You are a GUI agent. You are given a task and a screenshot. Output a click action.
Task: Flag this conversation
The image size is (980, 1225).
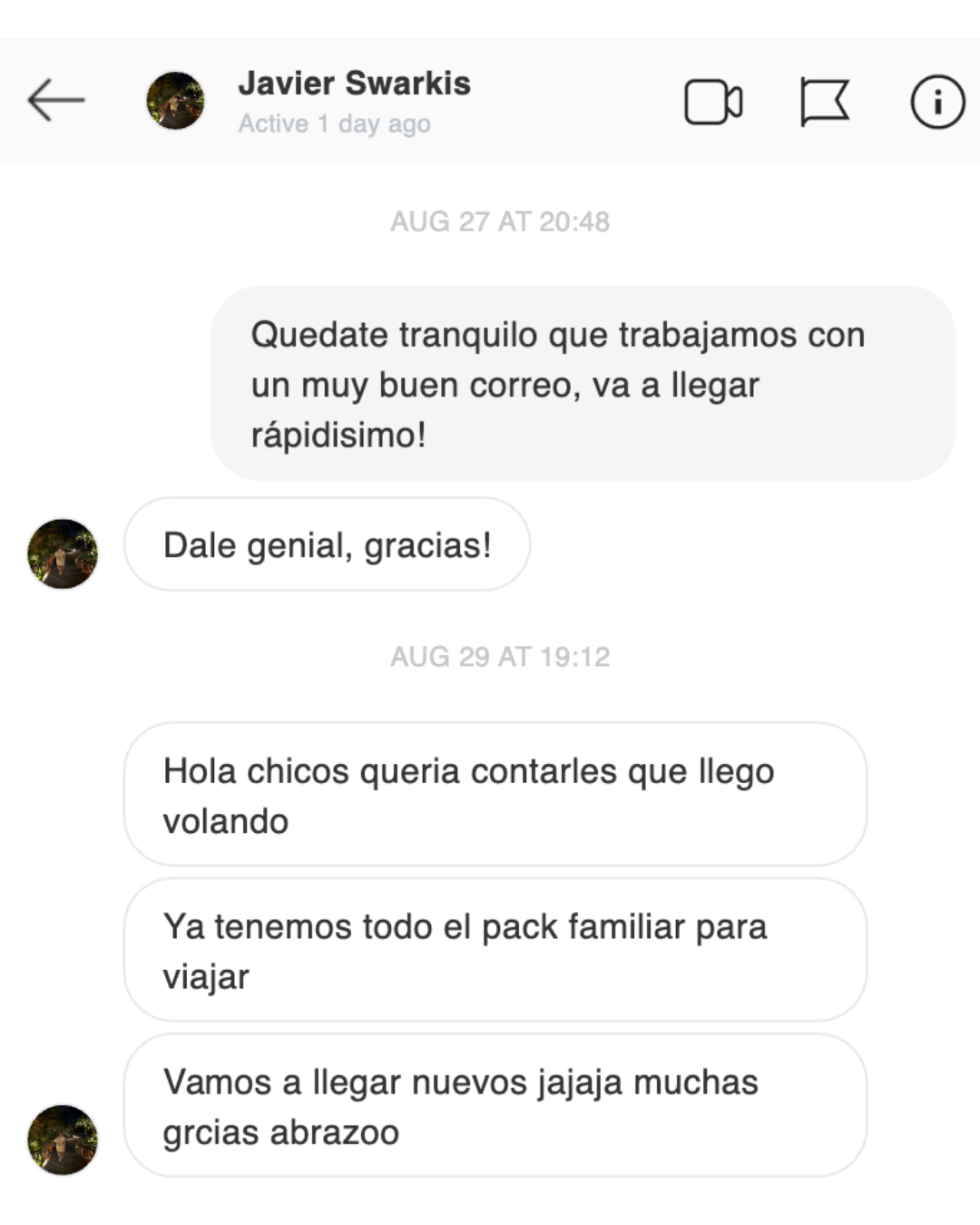click(824, 102)
